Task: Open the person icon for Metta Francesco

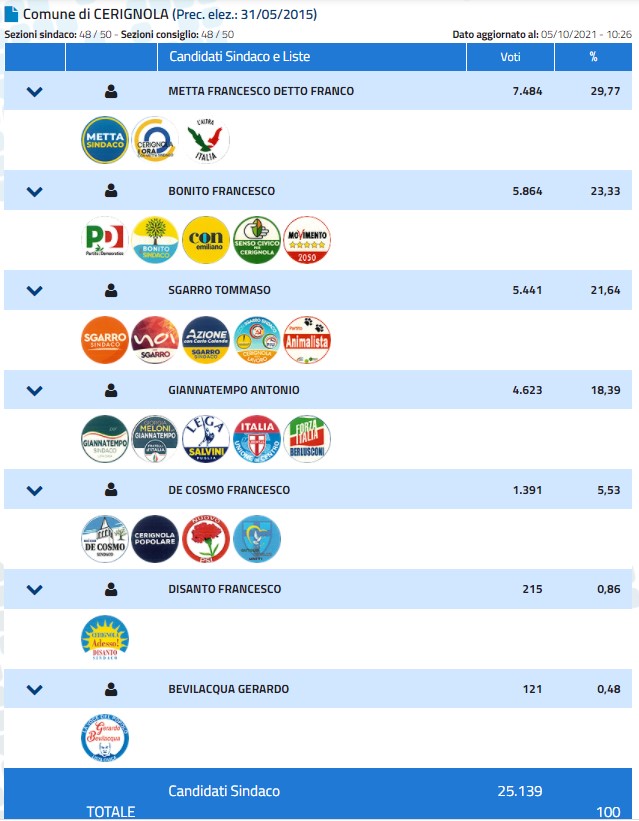Action: point(111,91)
